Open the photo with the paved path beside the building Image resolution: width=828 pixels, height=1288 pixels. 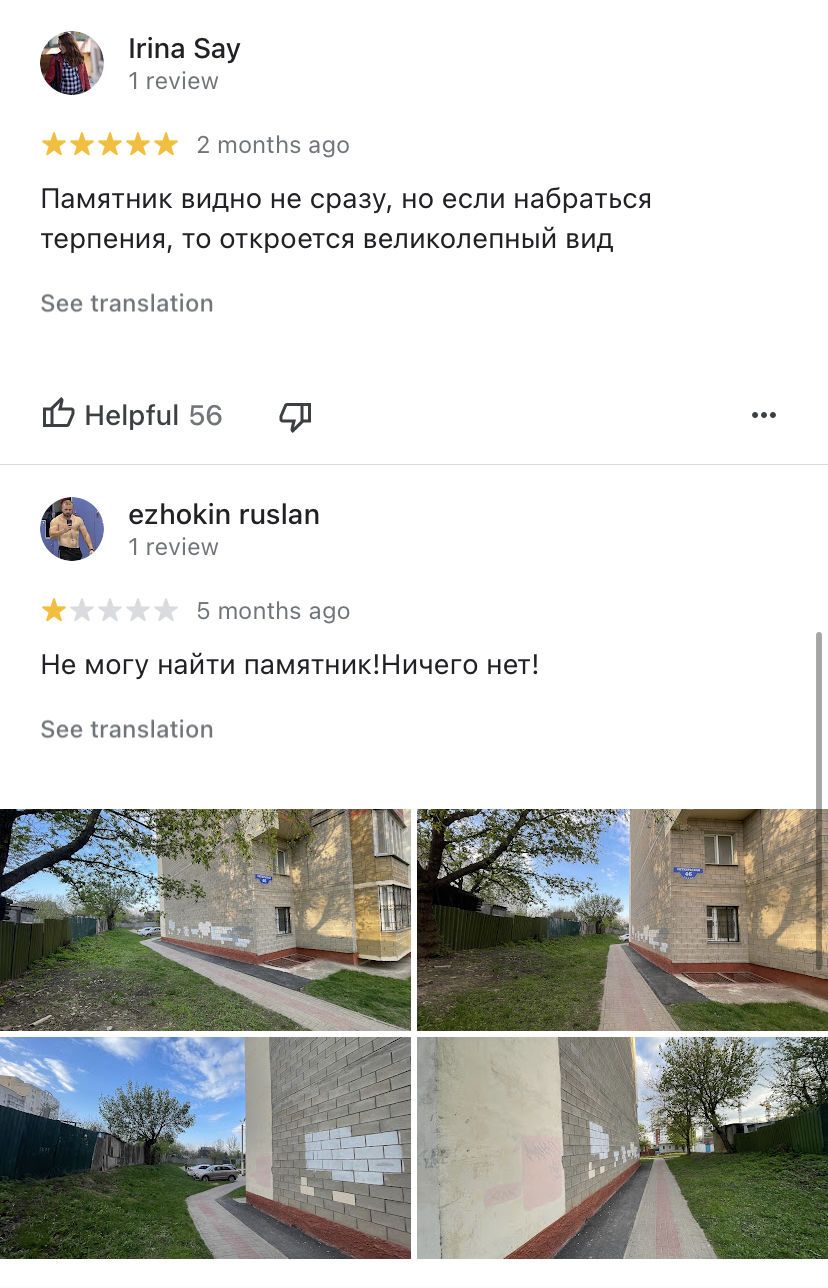click(622, 919)
